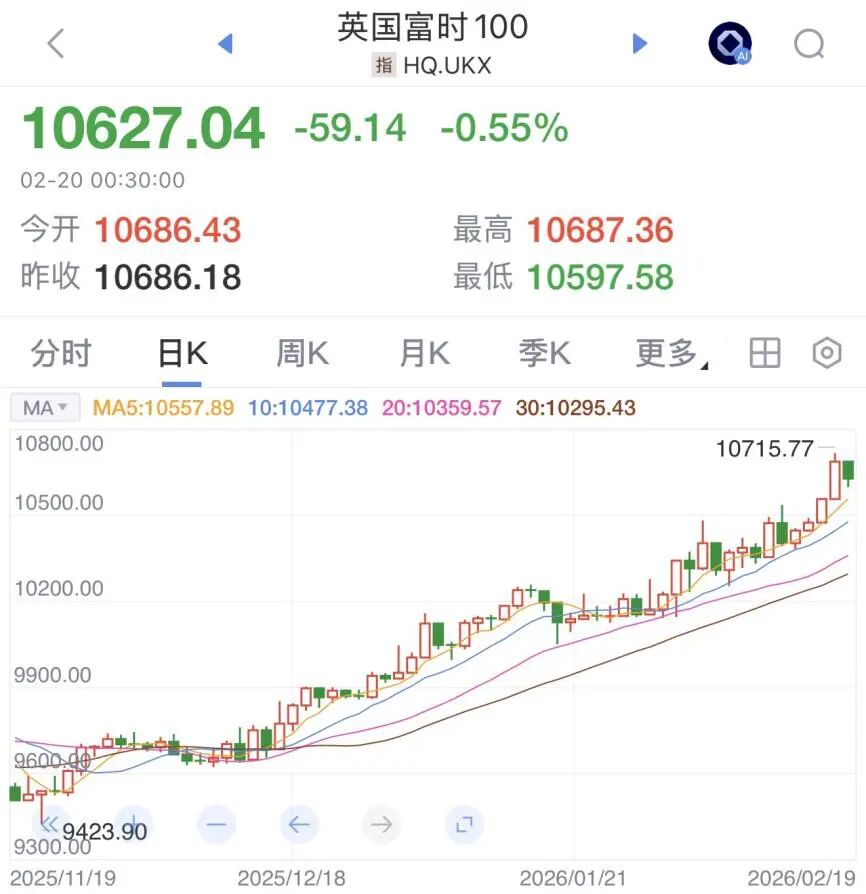Click the right arrow navigation button
The image size is (866, 894).
[381, 825]
